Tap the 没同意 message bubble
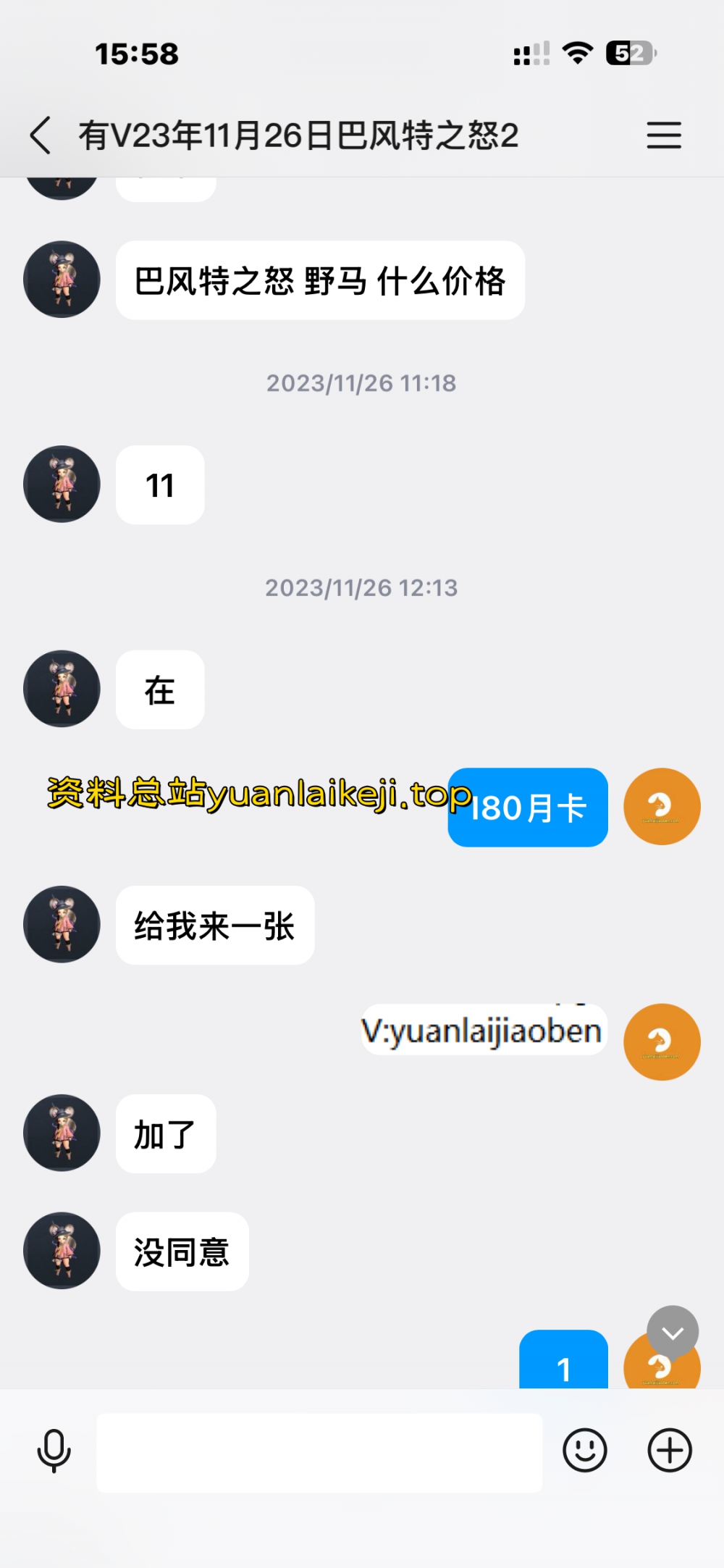 181,1252
